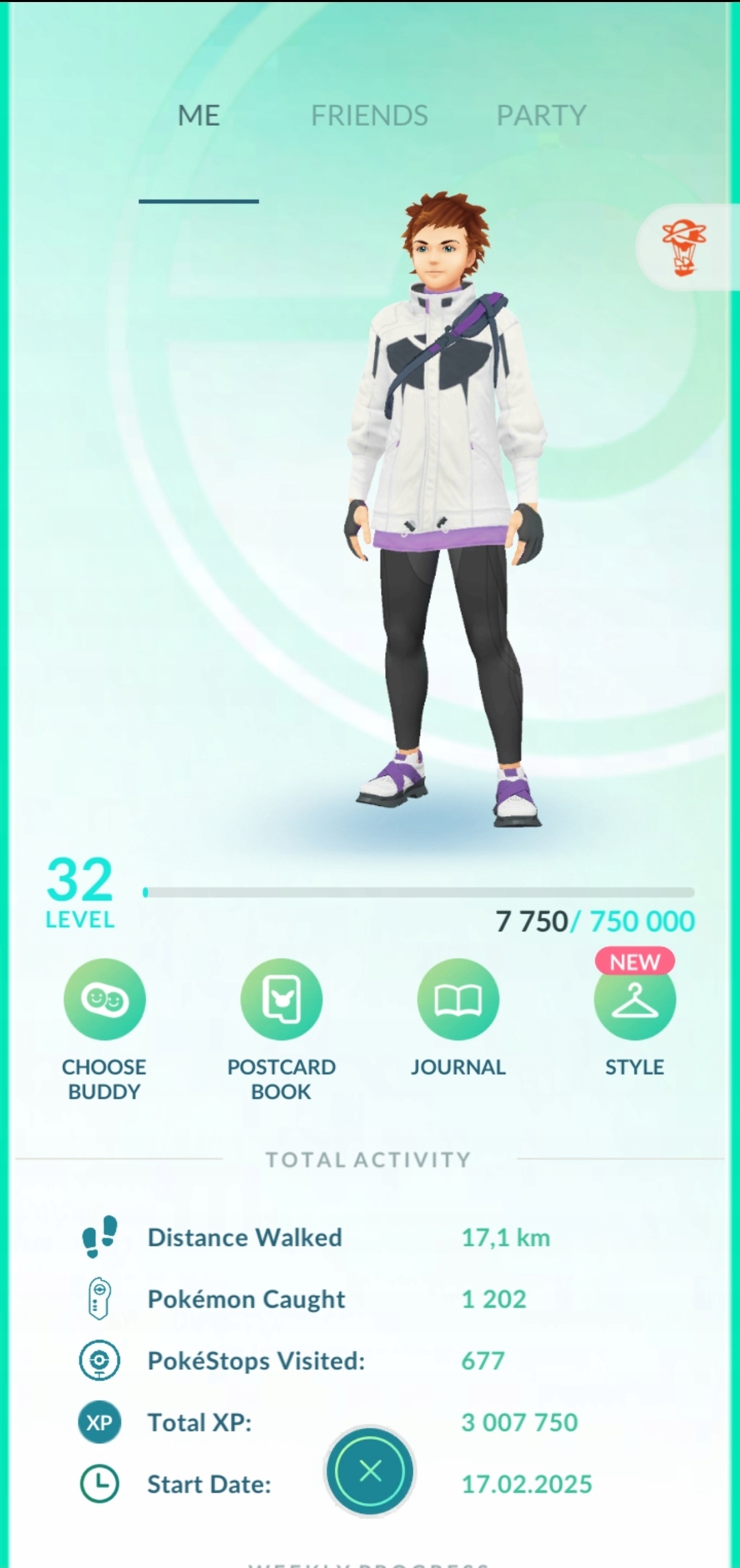The height and width of the screenshot is (1568, 740).
Task: Switch to the Friends tab
Action: pos(369,115)
